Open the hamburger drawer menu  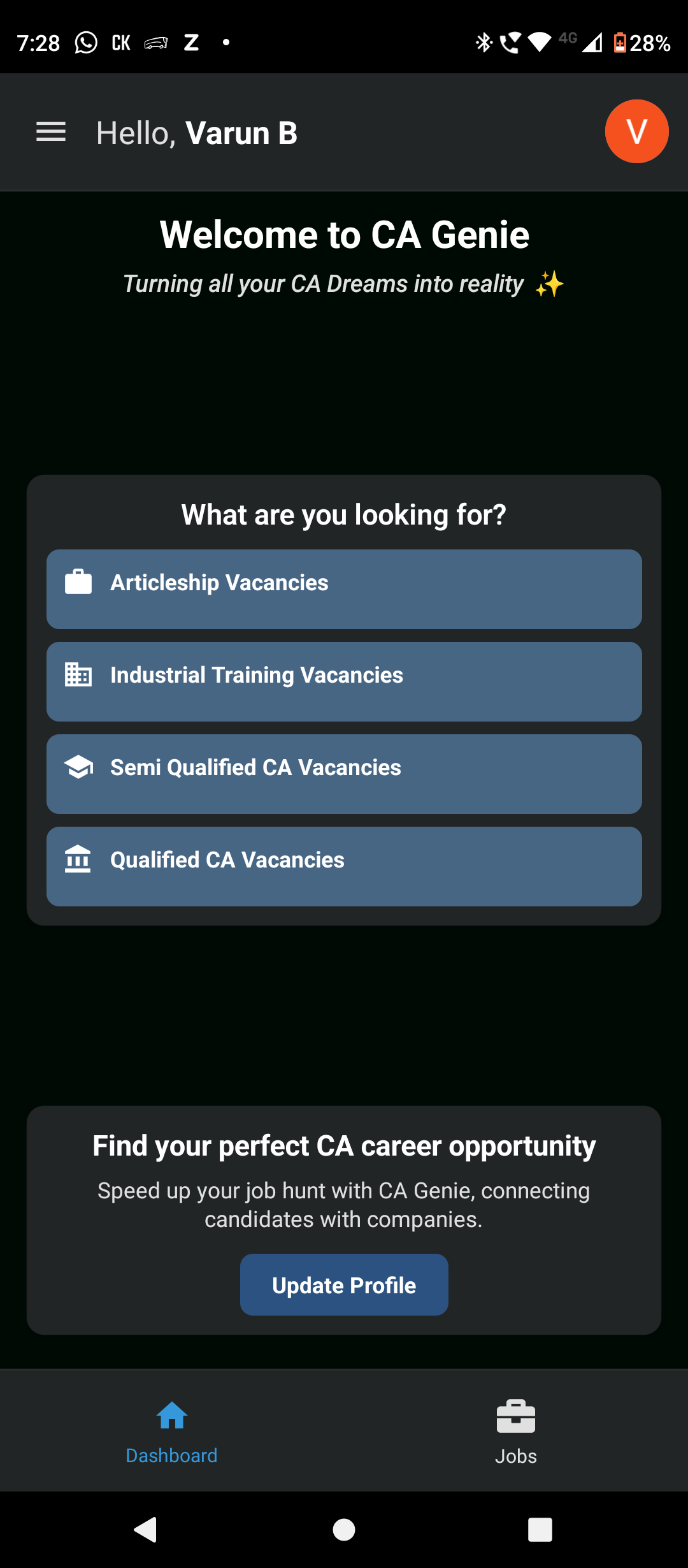(51, 132)
